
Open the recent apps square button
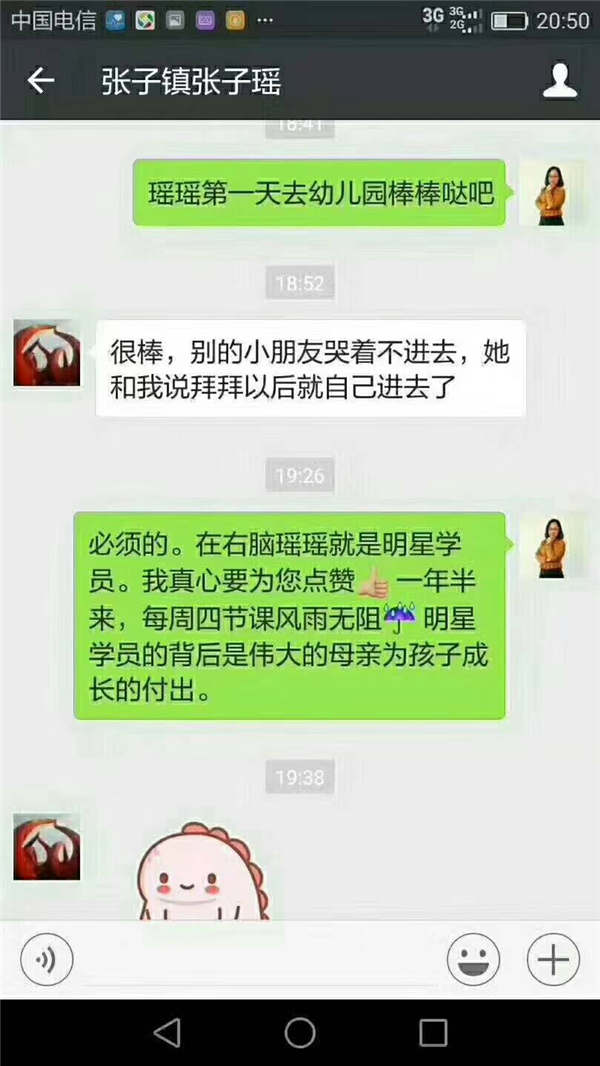[x=433, y=1032]
